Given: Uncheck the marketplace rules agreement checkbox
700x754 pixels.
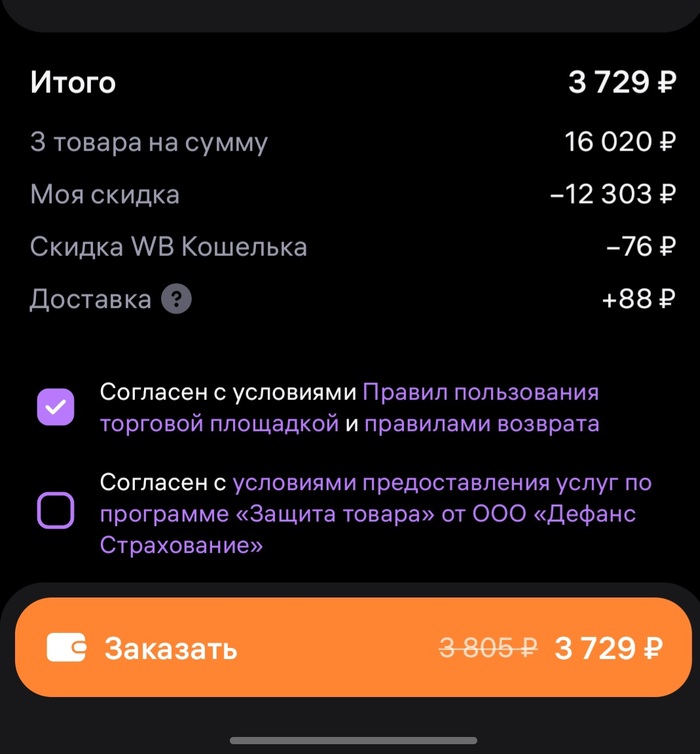Looking at the screenshot, I should coord(56,407).
